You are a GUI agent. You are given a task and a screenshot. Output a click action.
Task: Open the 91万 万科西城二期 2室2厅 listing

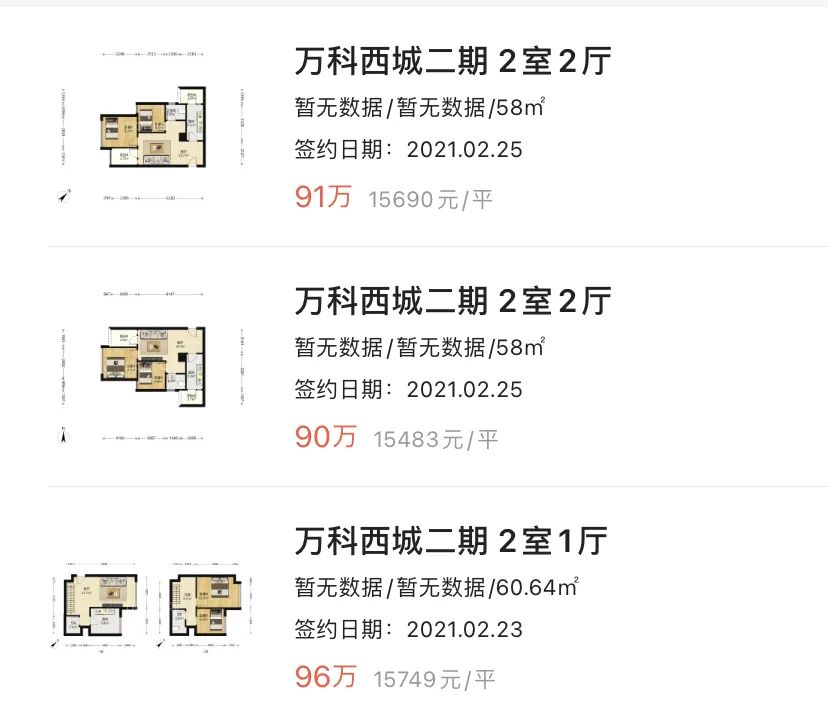pyautogui.click(x=452, y=62)
